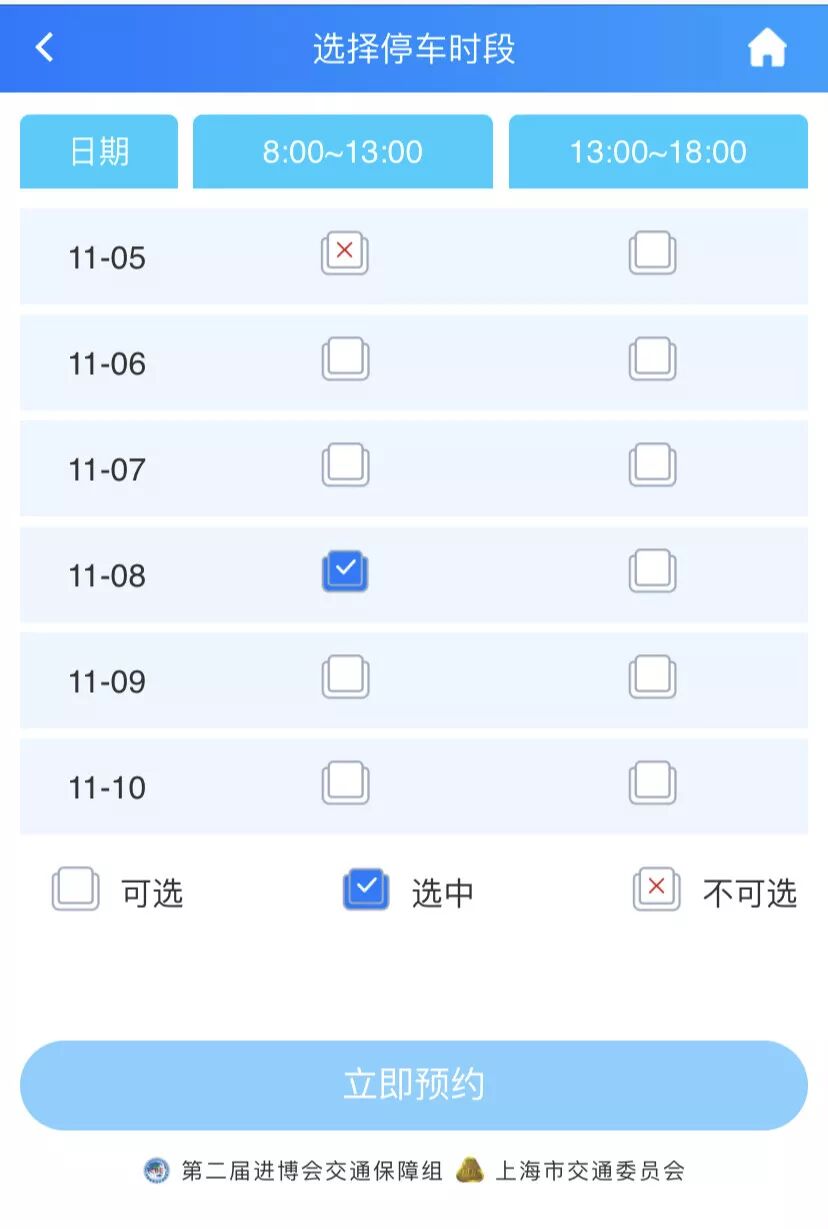Check 11-09 afternoon slot 13:00~18:00
Image resolution: width=828 pixels, height=1229 pixels.
click(652, 677)
